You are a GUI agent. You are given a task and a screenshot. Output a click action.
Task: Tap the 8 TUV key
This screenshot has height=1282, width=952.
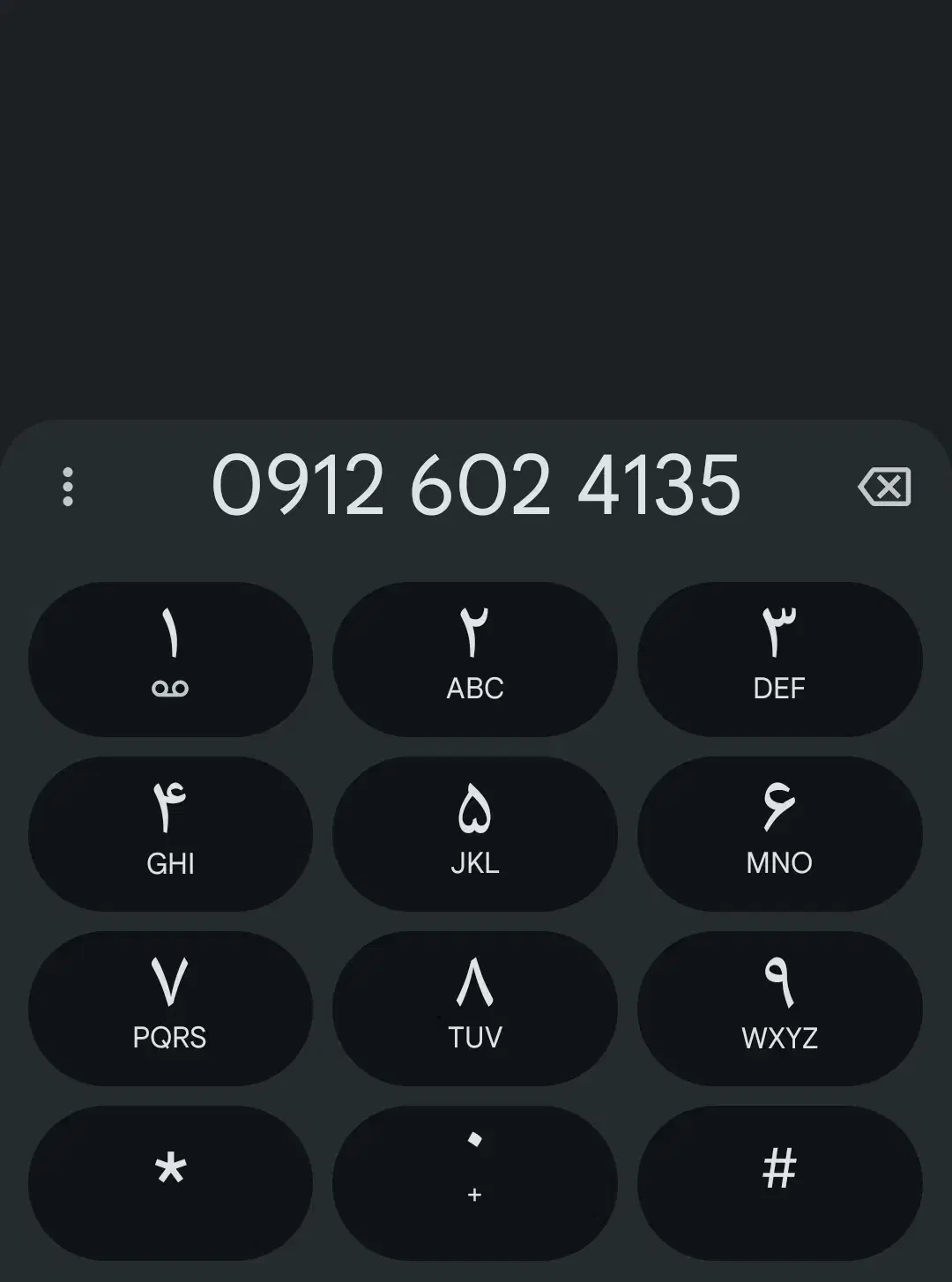[475, 1008]
